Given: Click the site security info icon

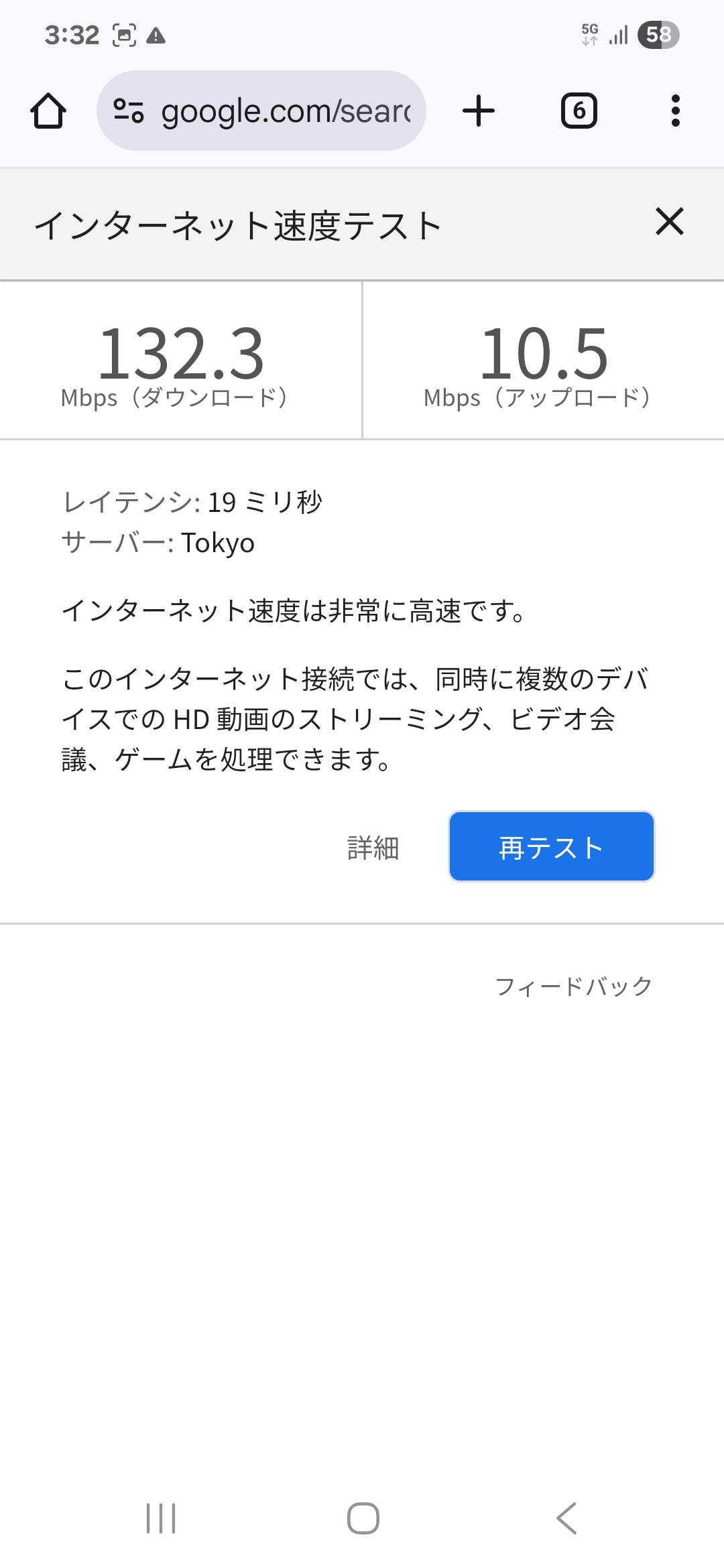Looking at the screenshot, I should (x=129, y=111).
